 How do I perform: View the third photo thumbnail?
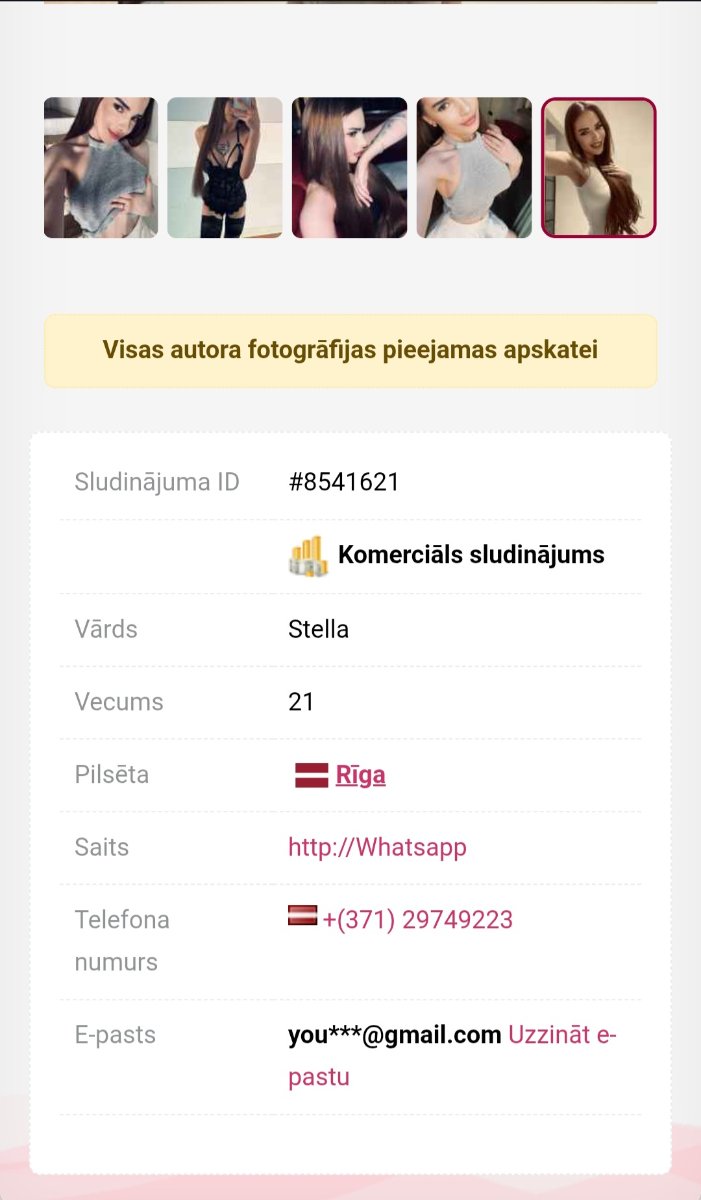click(x=349, y=167)
